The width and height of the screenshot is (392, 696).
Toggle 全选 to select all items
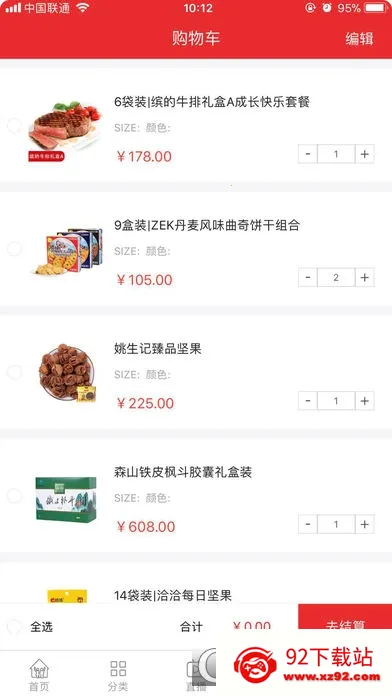tap(14, 627)
